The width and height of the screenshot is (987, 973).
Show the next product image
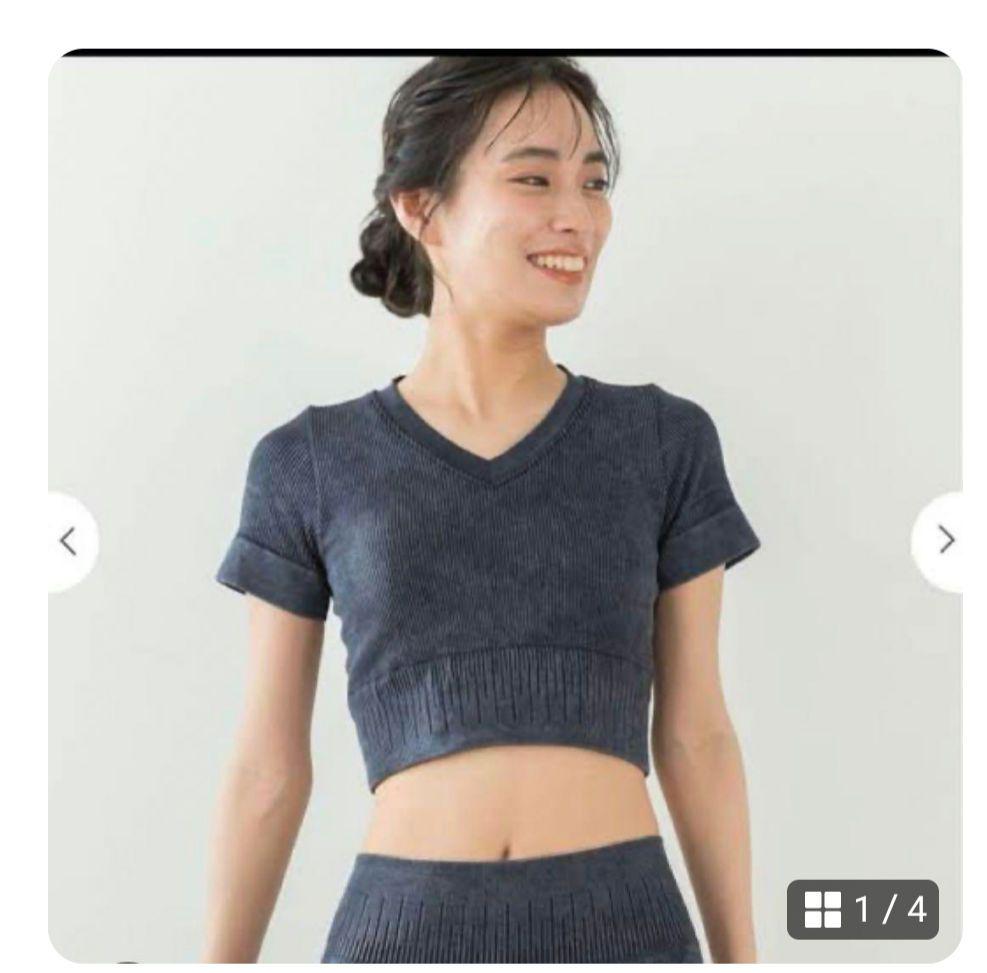pos(943,541)
